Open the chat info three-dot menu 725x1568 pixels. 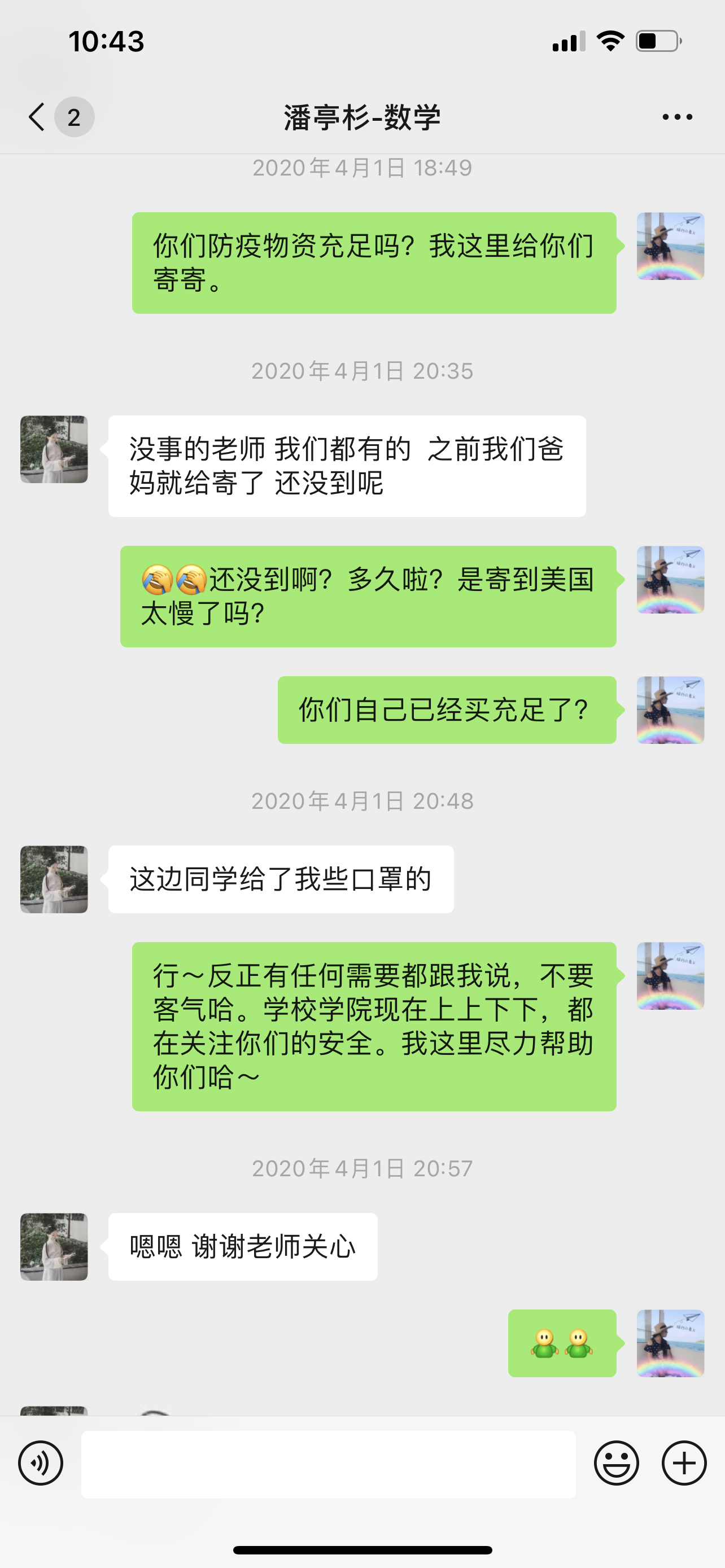click(677, 117)
